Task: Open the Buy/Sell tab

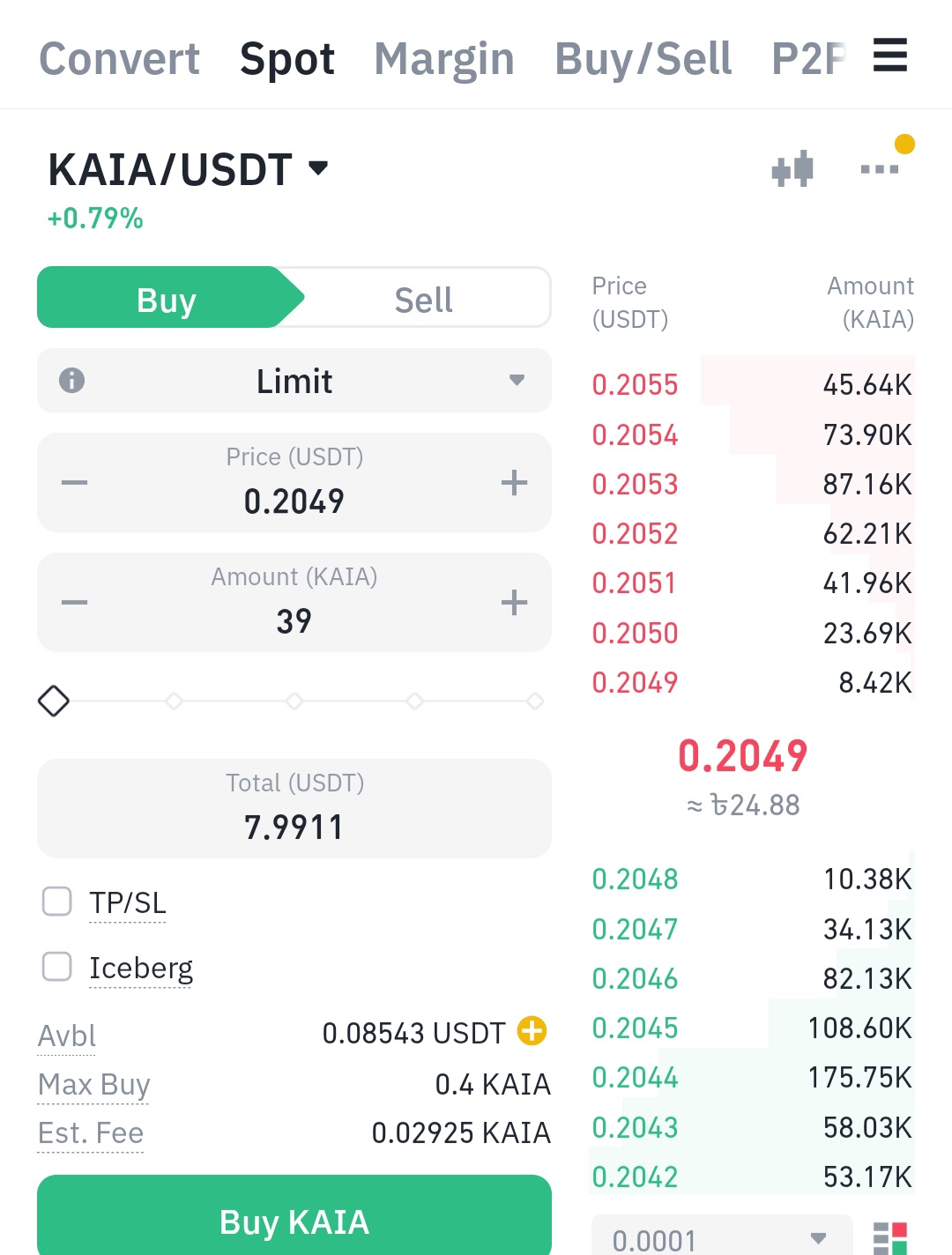Action: 643,59
